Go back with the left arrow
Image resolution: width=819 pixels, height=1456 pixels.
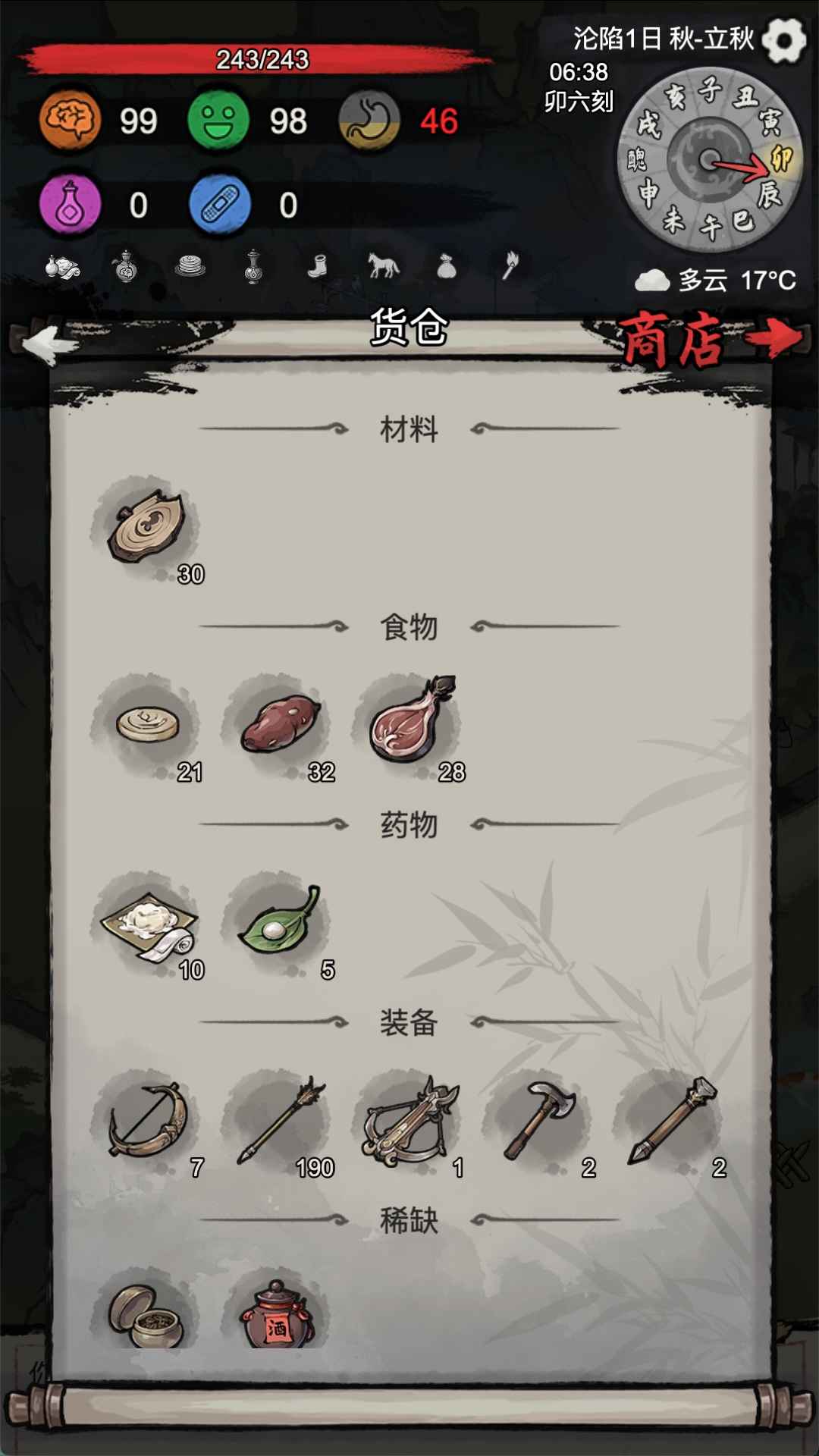pyautogui.click(x=50, y=344)
